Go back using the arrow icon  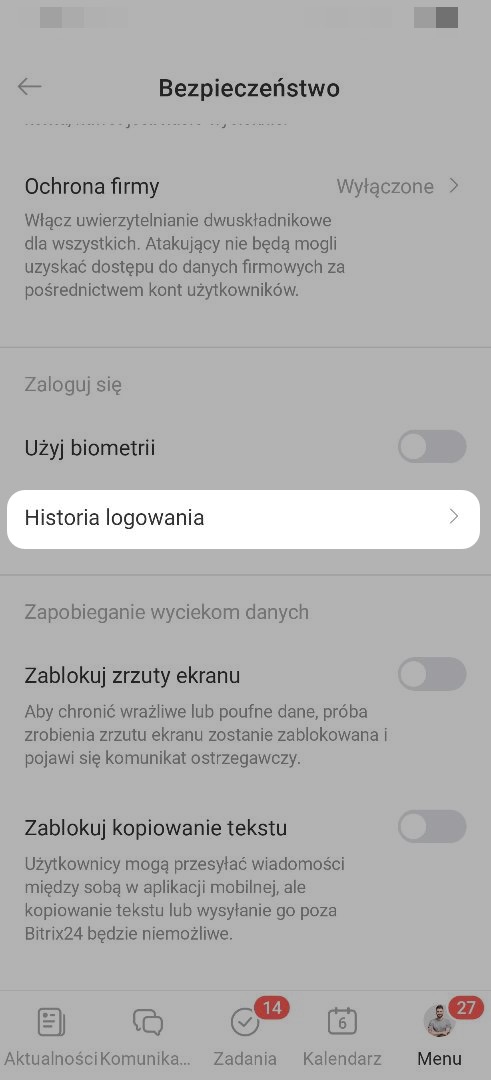[x=30, y=87]
